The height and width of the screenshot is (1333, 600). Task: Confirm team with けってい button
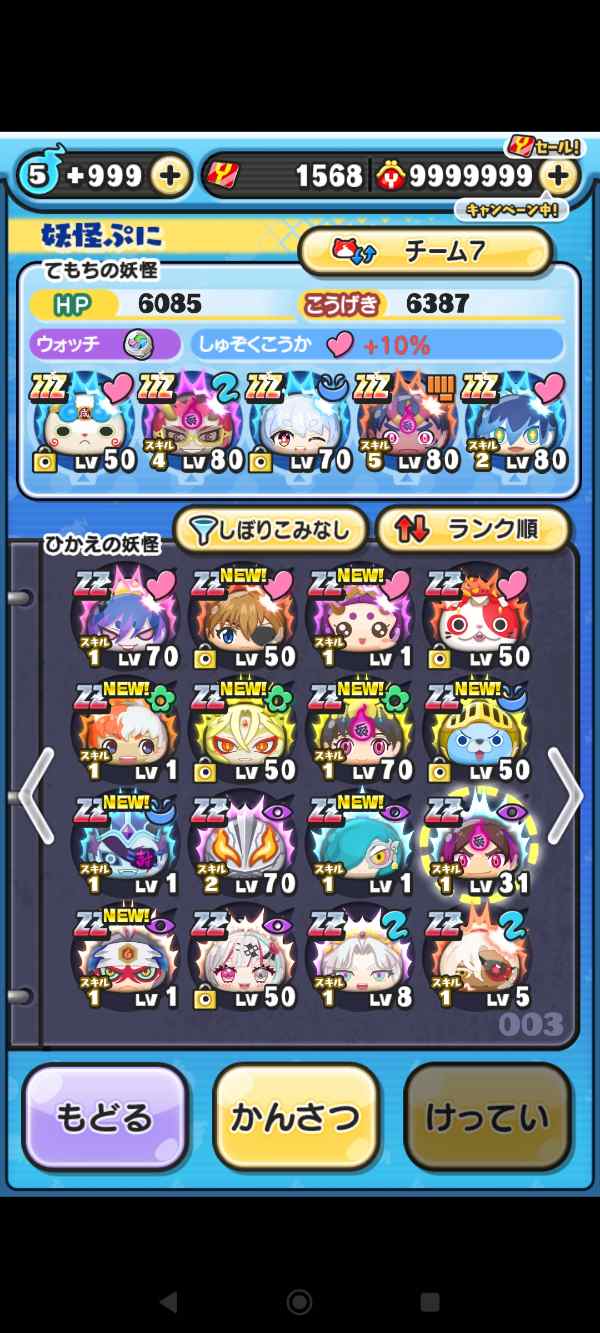point(487,1116)
